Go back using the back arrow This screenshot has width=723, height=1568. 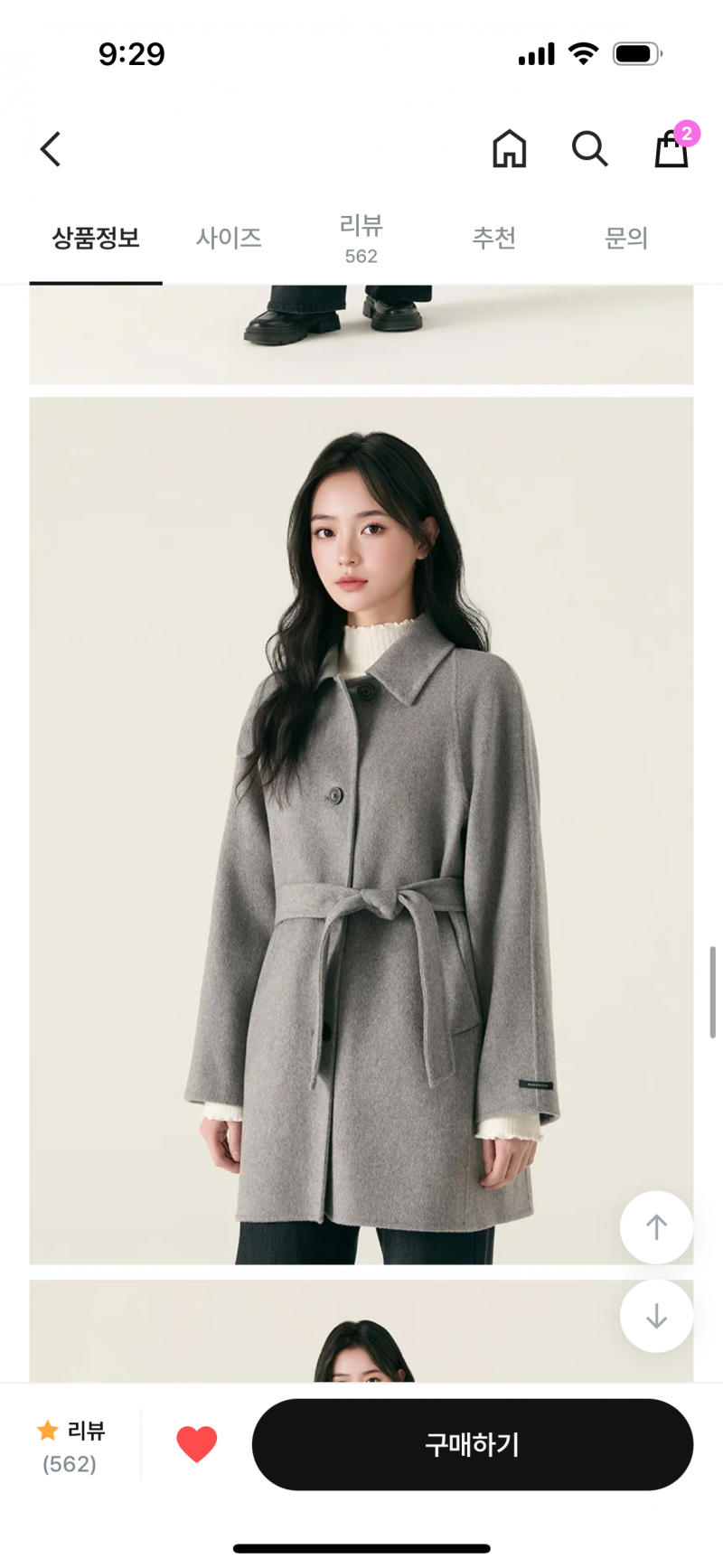[50, 149]
